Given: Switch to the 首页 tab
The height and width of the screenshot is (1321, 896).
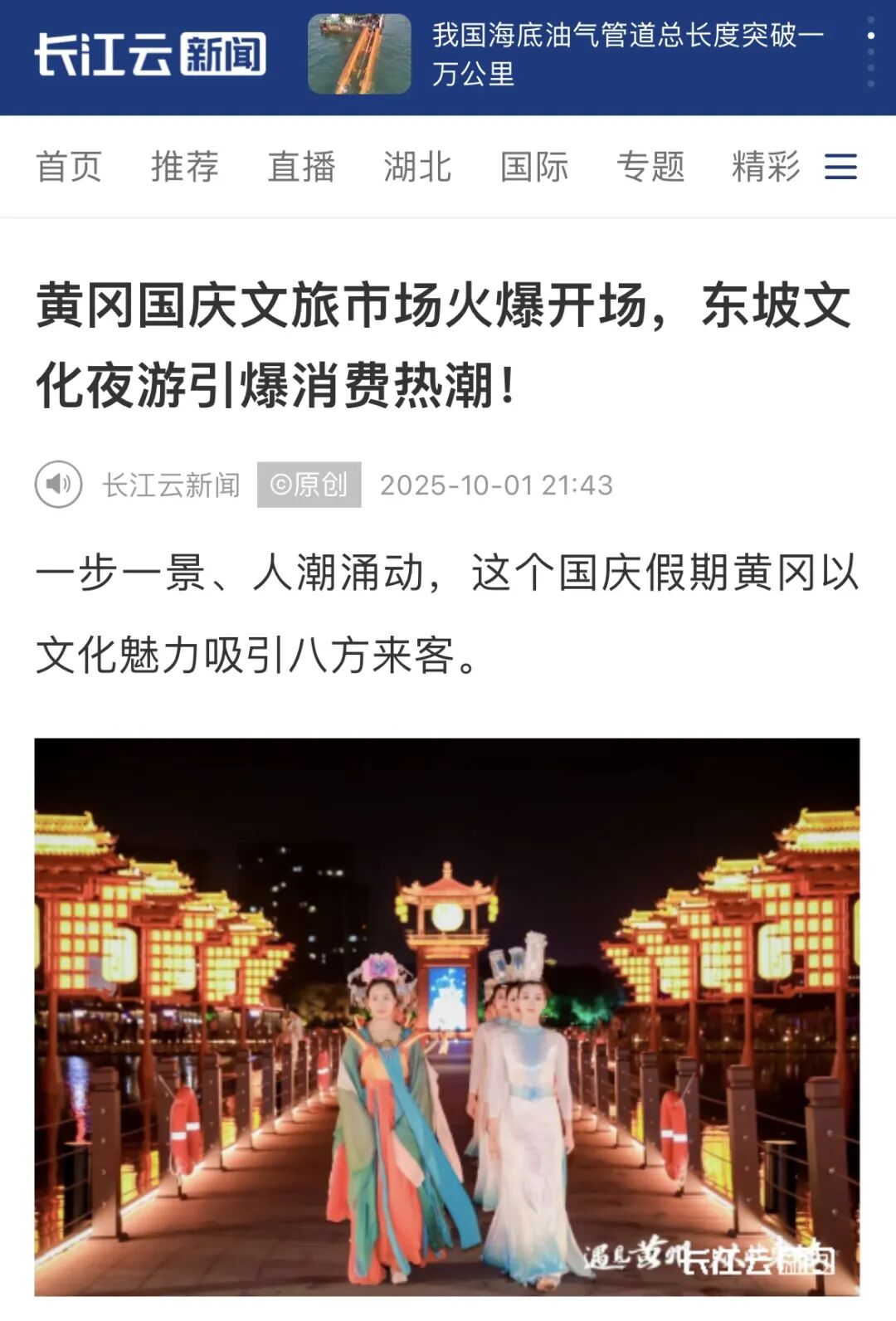Looking at the screenshot, I should pos(69,167).
